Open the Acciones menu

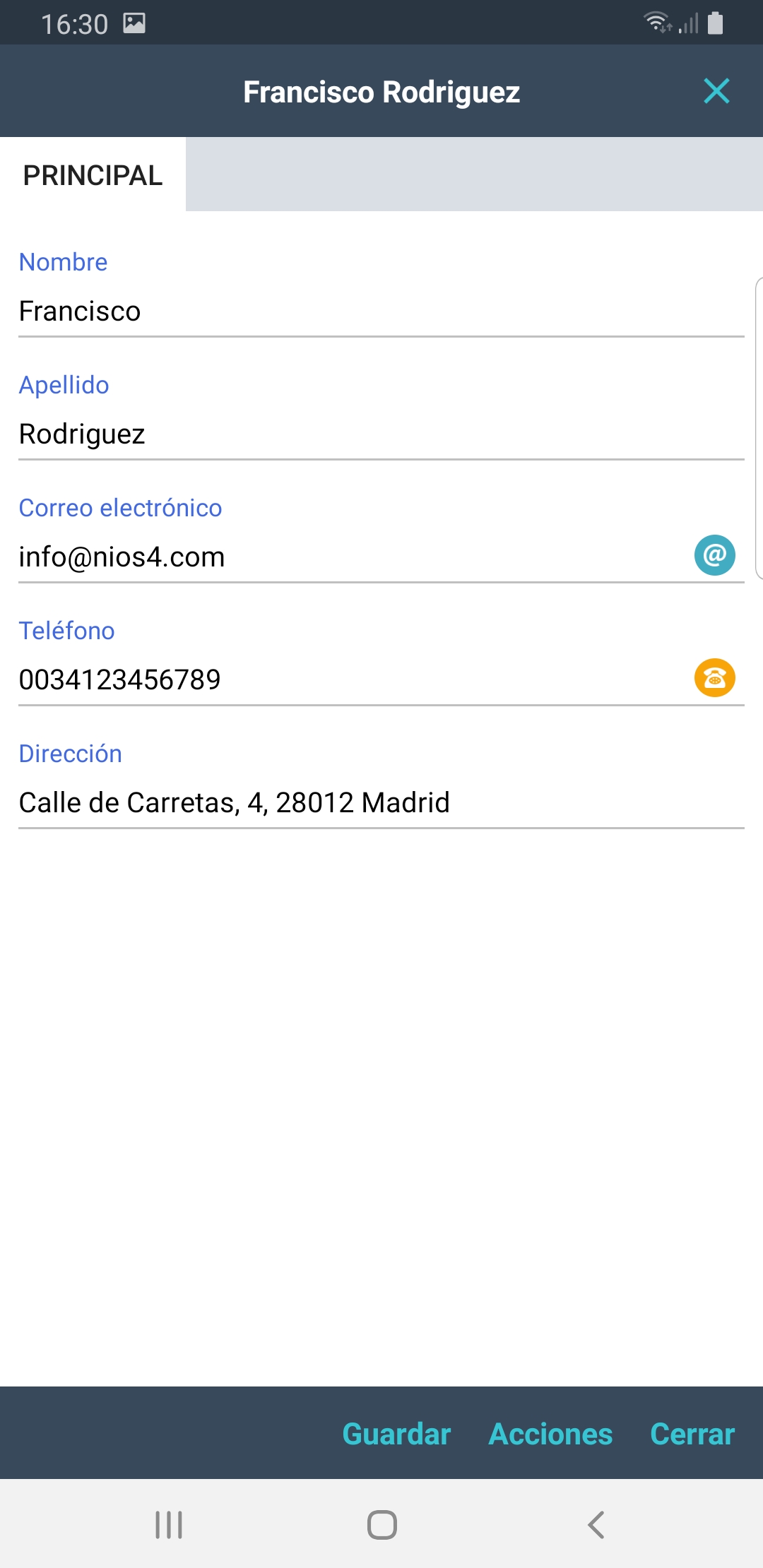click(x=550, y=1434)
